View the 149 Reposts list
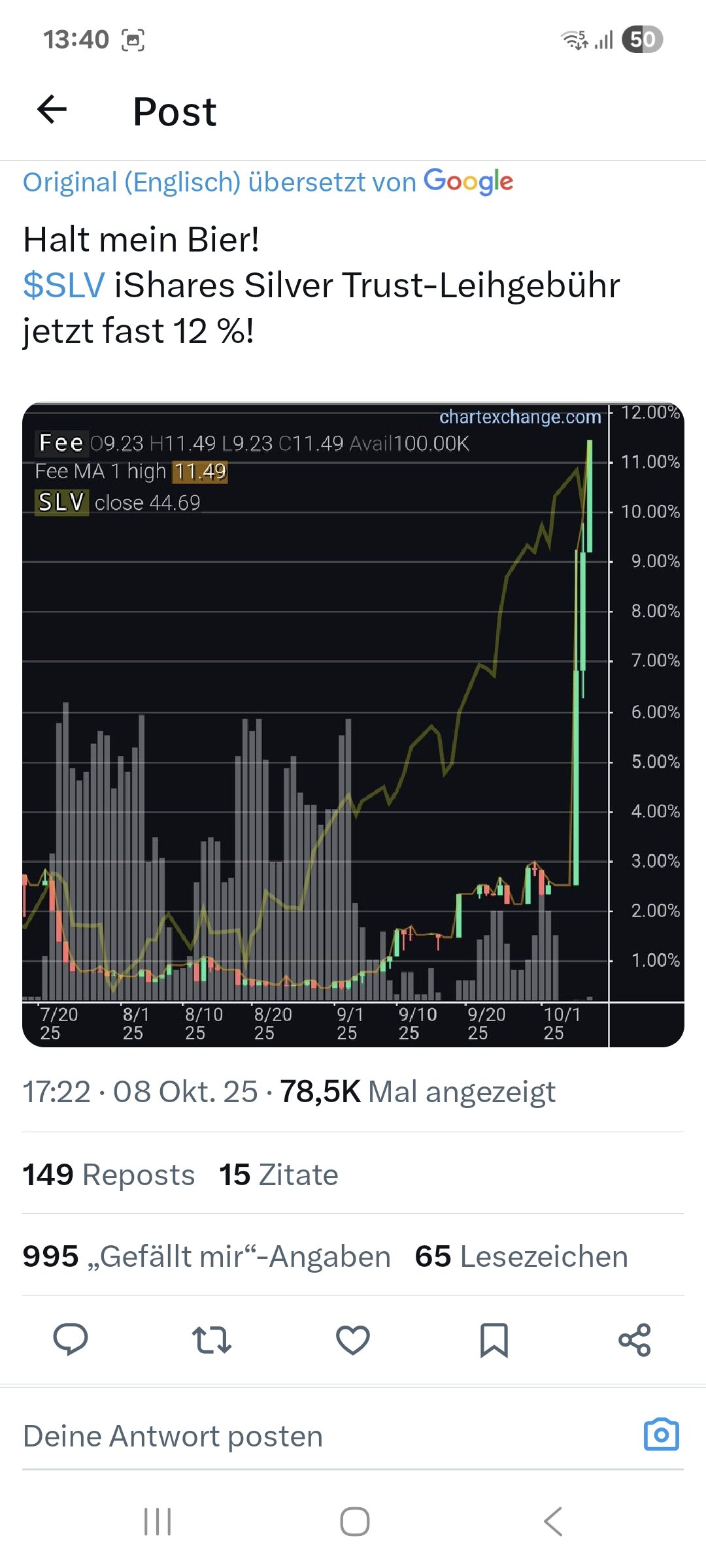 coord(109,1175)
